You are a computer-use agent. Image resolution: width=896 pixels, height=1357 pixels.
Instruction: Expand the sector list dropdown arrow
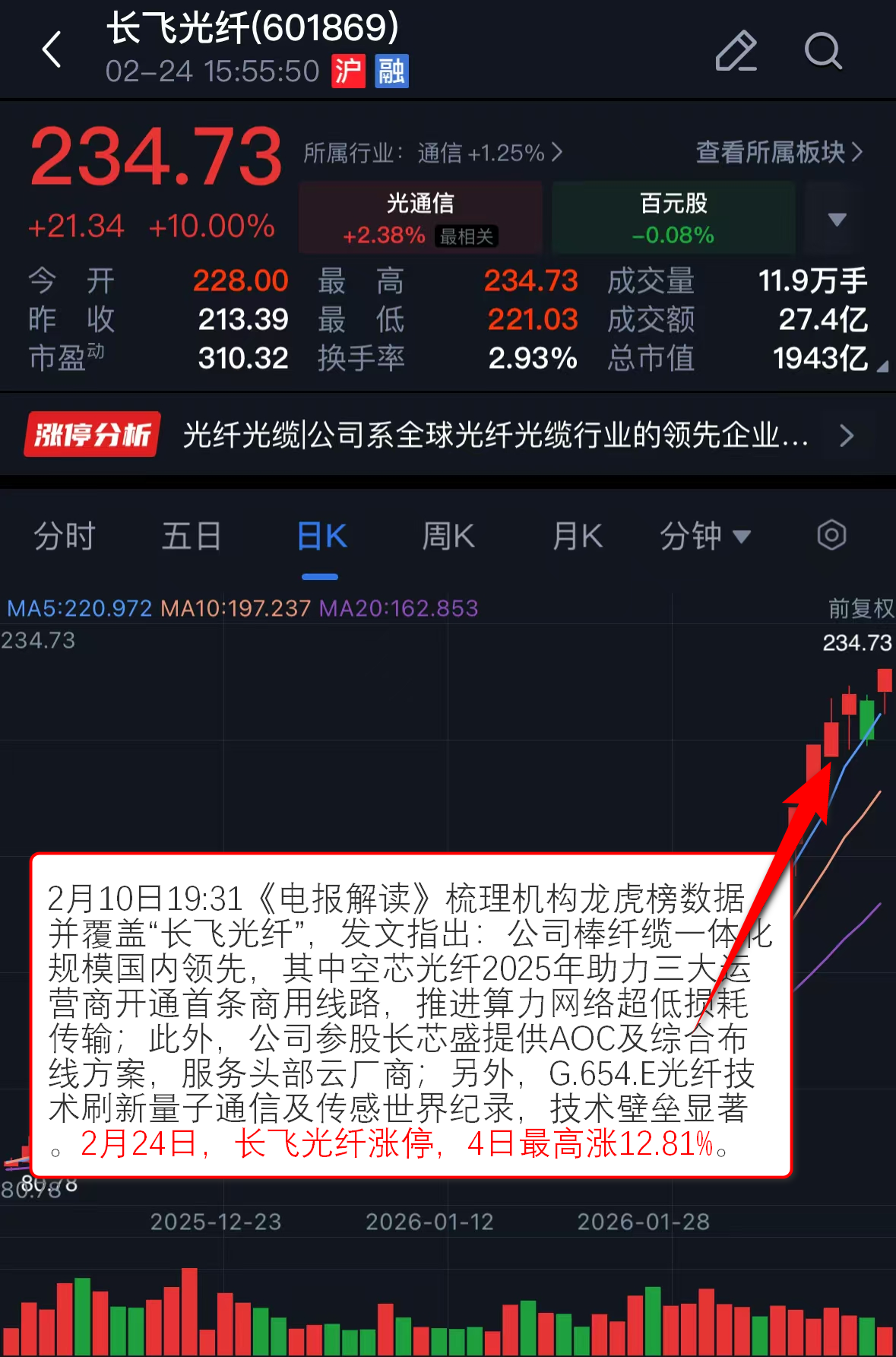point(837,220)
